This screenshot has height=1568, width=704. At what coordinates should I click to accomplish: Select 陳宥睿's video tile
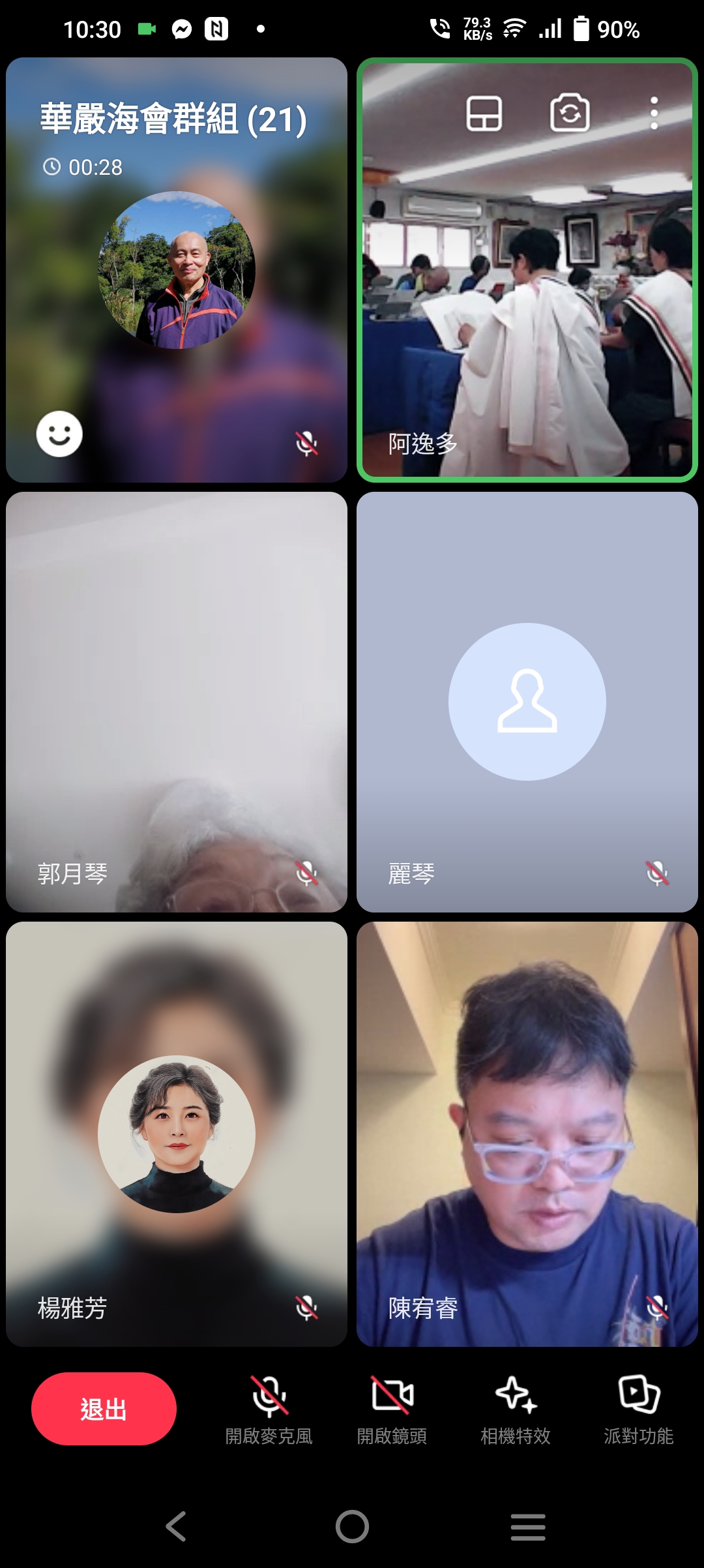pos(527,1134)
